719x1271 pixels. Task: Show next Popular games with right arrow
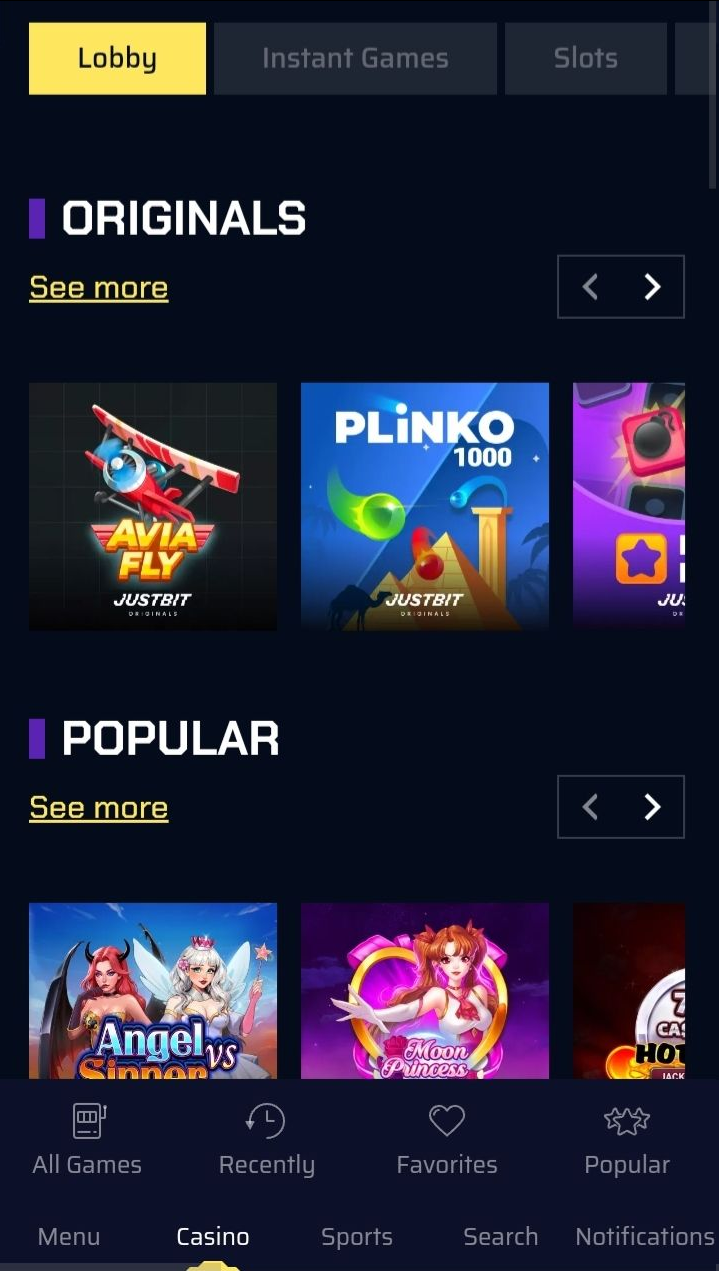(652, 807)
